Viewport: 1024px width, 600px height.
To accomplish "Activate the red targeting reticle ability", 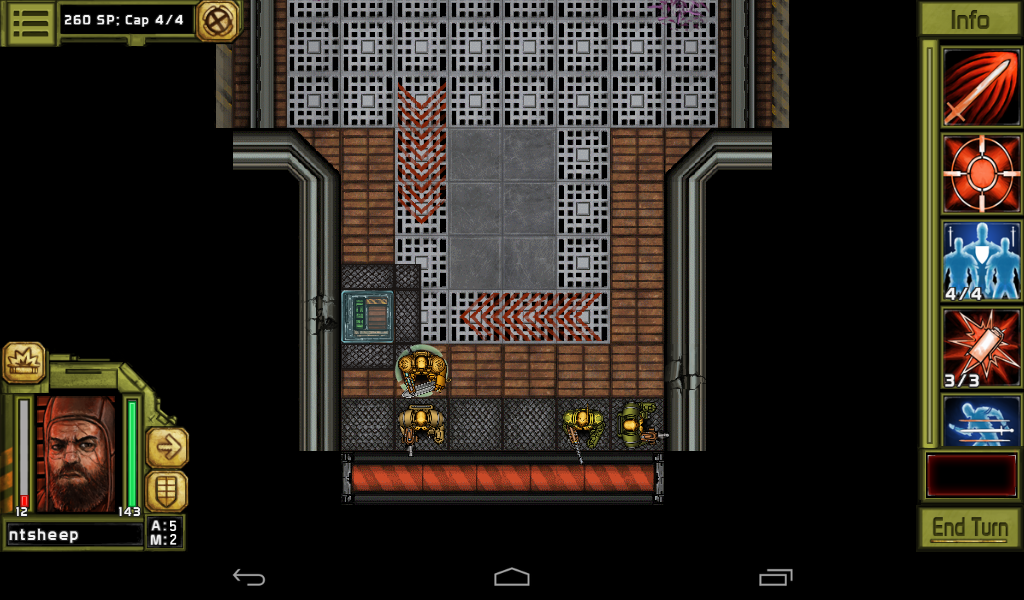I will click(x=980, y=174).
